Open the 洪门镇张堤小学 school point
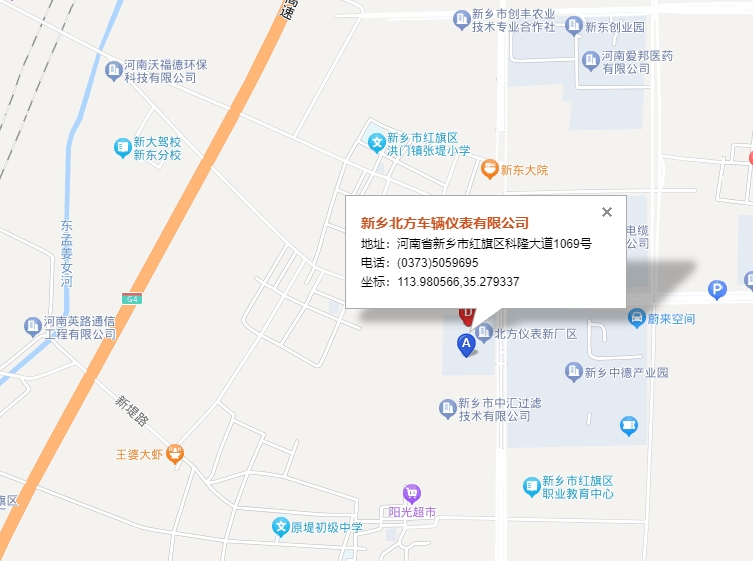753x561 pixels. (376, 143)
